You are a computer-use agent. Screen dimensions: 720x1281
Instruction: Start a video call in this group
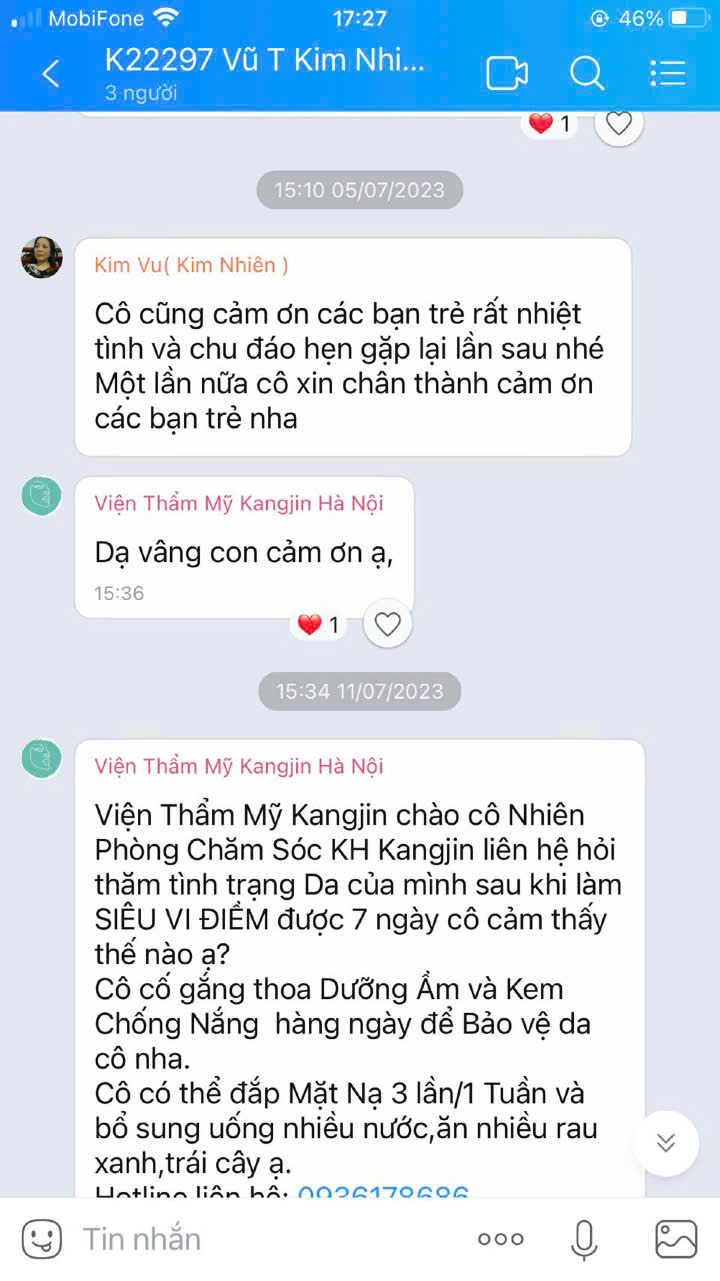(506, 73)
